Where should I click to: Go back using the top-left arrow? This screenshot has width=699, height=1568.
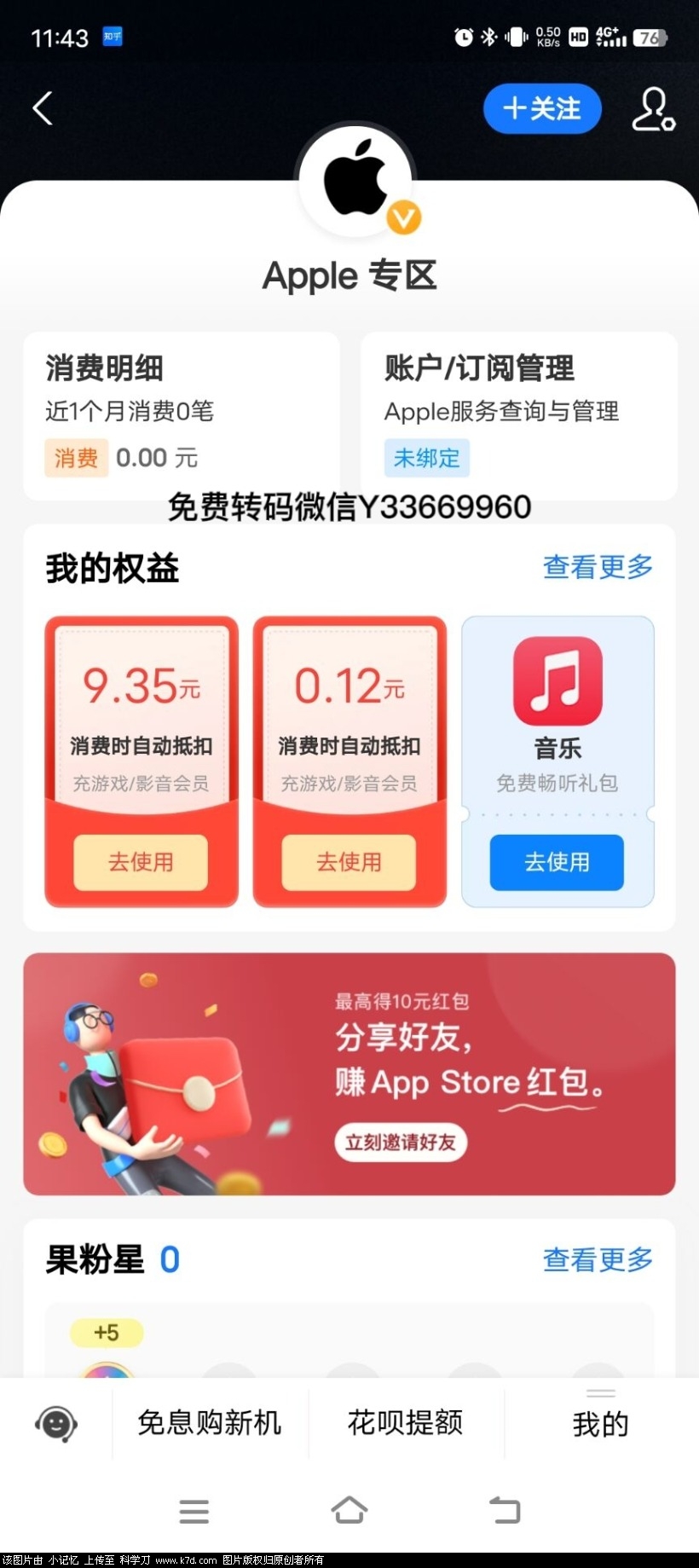43,108
